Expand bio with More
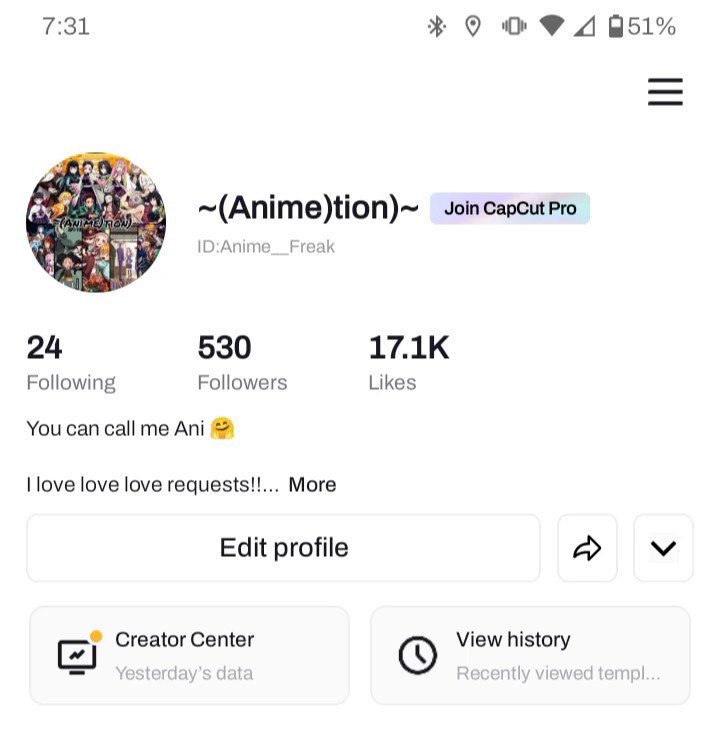 pos(312,485)
